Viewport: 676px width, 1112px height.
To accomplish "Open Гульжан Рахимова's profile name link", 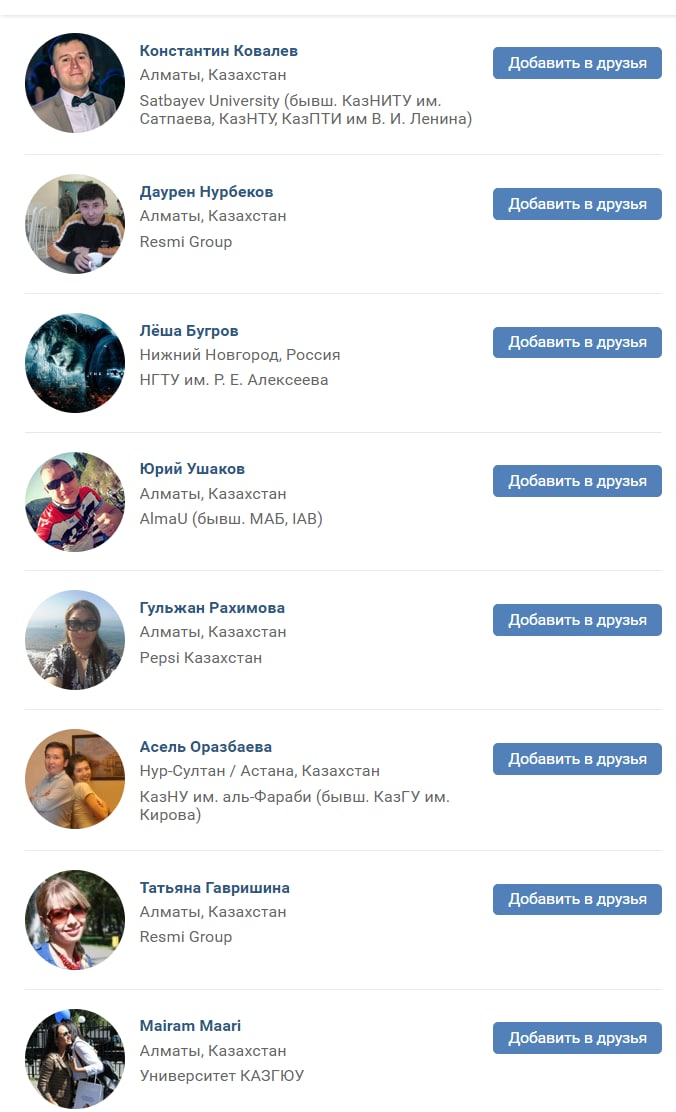I will (212, 608).
